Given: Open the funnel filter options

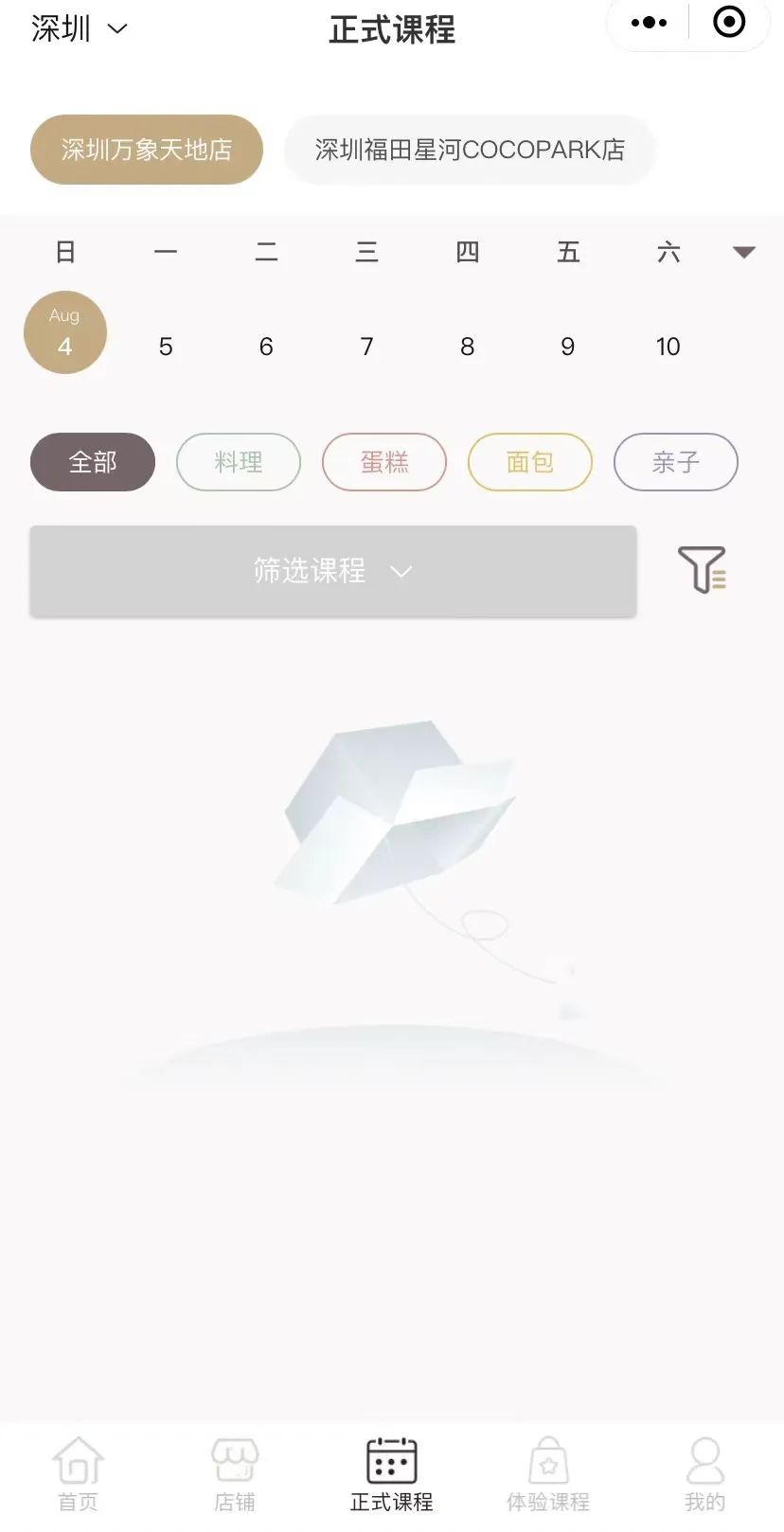Looking at the screenshot, I should [702, 570].
